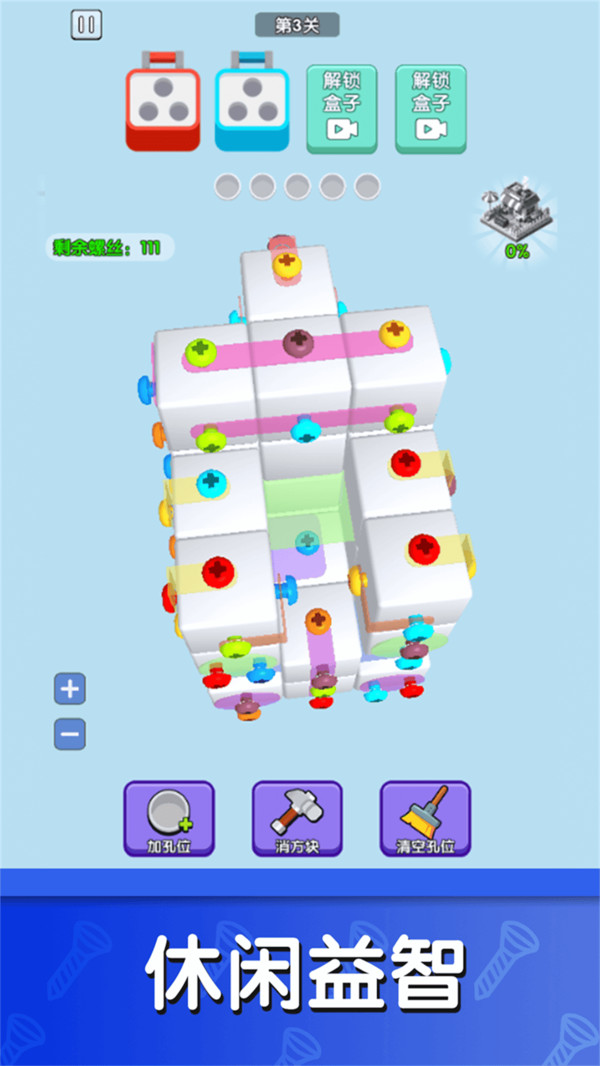Unlock the second locked box via video
Image resolution: width=600 pixels, height=1066 pixels.
coord(431,110)
